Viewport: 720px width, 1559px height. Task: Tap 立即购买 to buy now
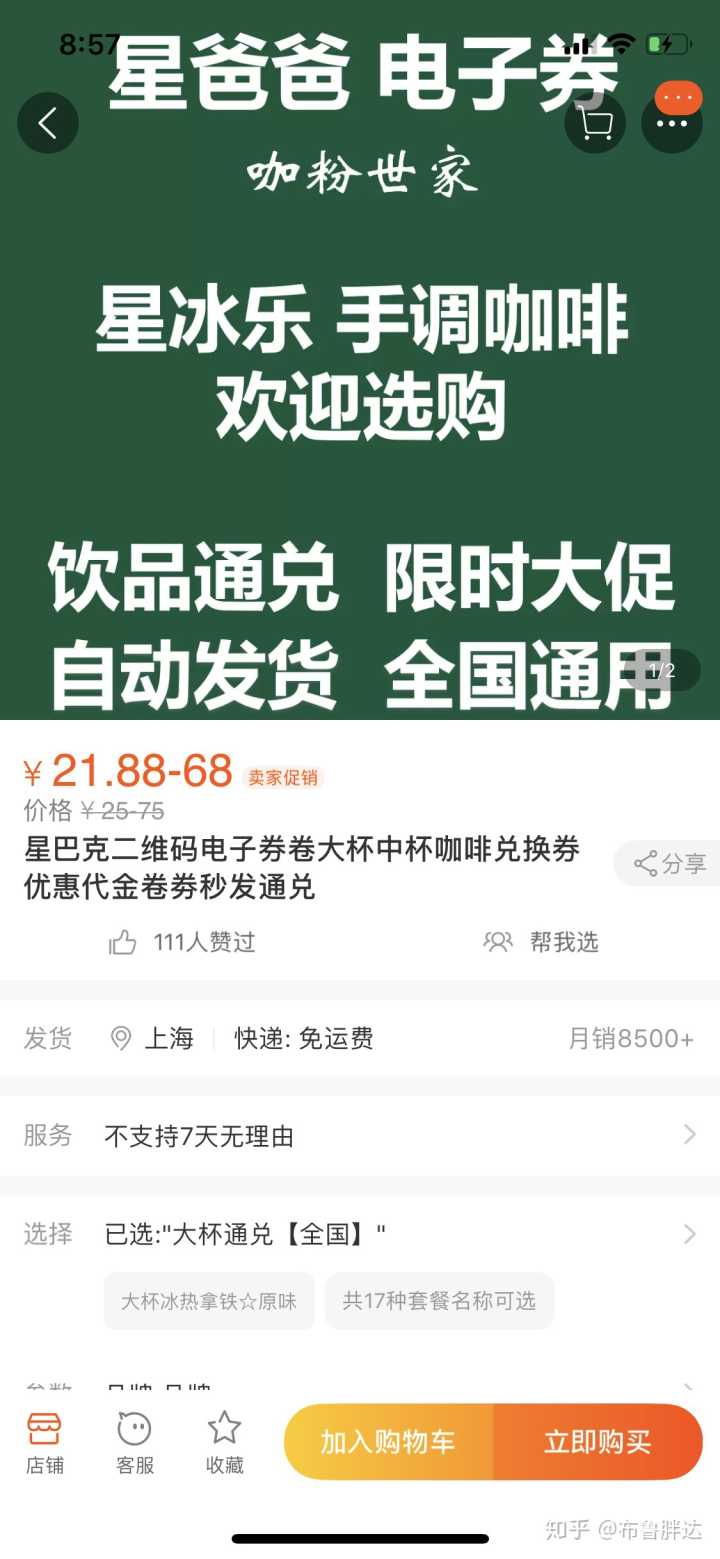[x=598, y=1442]
